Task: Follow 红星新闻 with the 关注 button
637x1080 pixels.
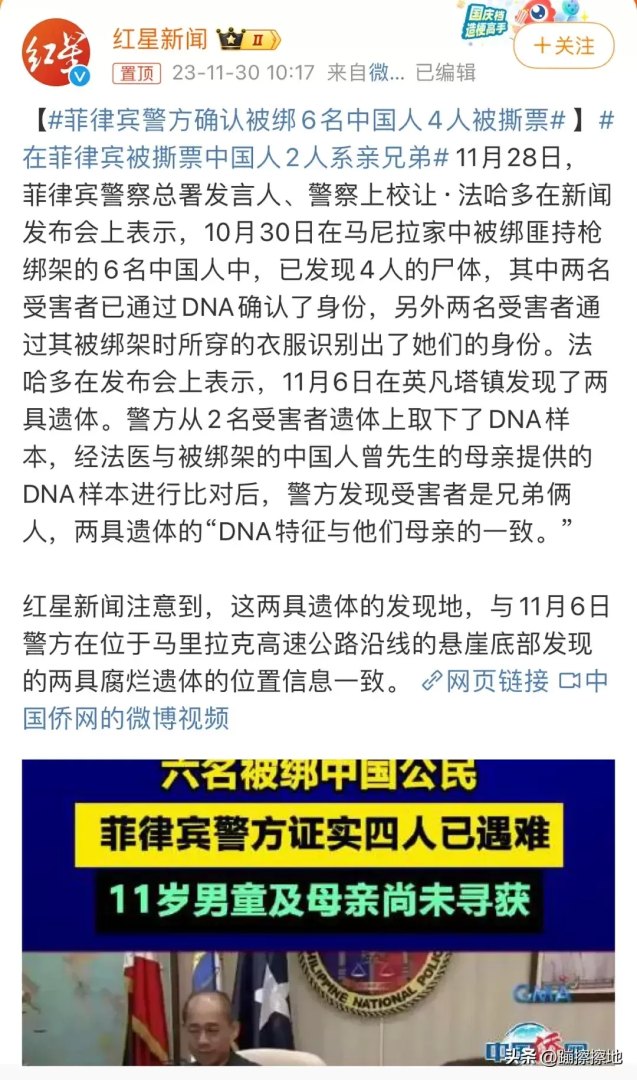Action: click(563, 45)
